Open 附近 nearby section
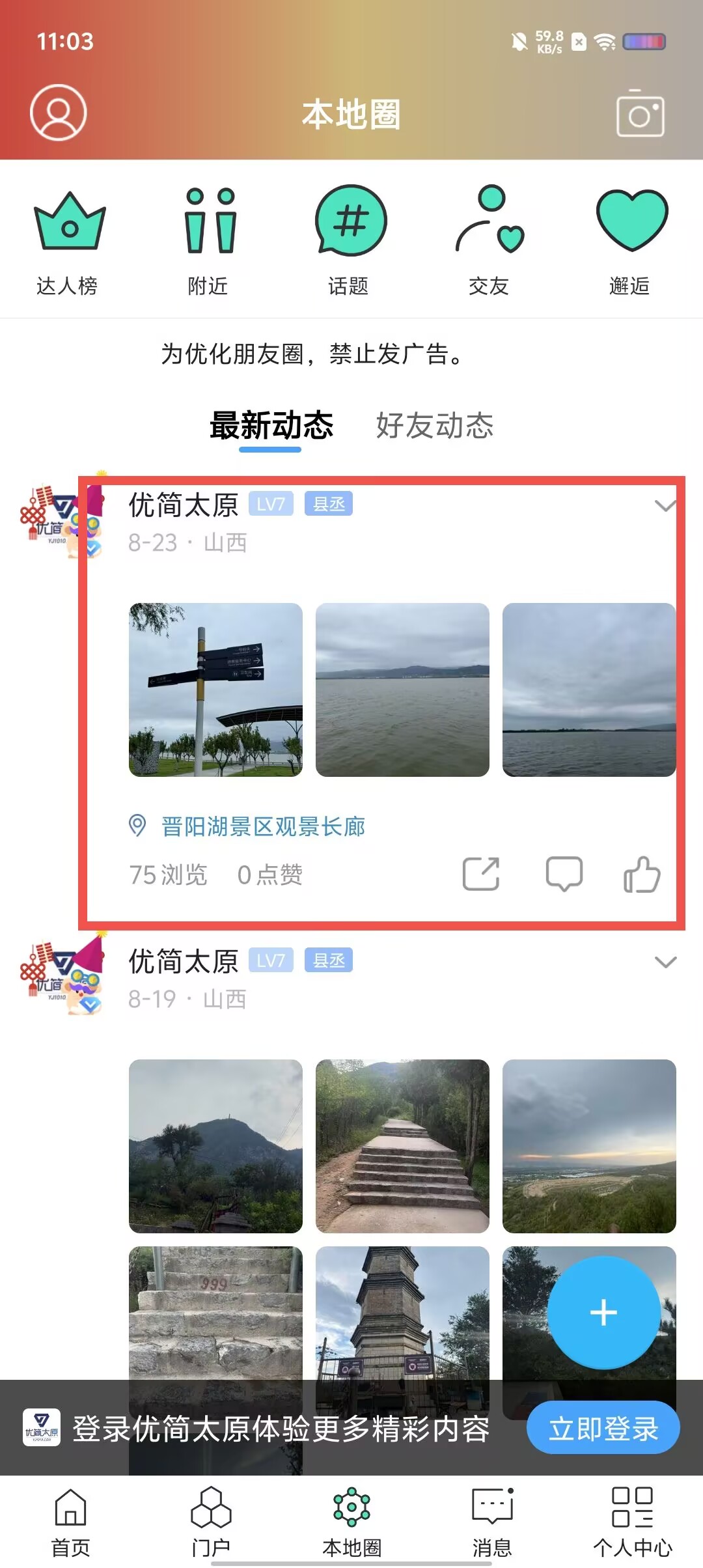Screen dimensions: 703x1568 click(x=208, y=241)
